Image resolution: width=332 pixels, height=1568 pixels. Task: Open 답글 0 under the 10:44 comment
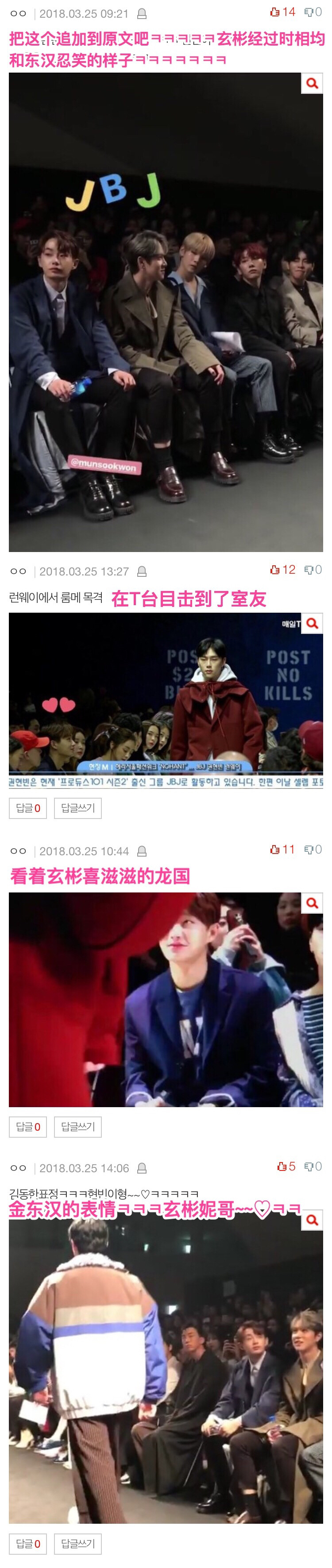28,1127
